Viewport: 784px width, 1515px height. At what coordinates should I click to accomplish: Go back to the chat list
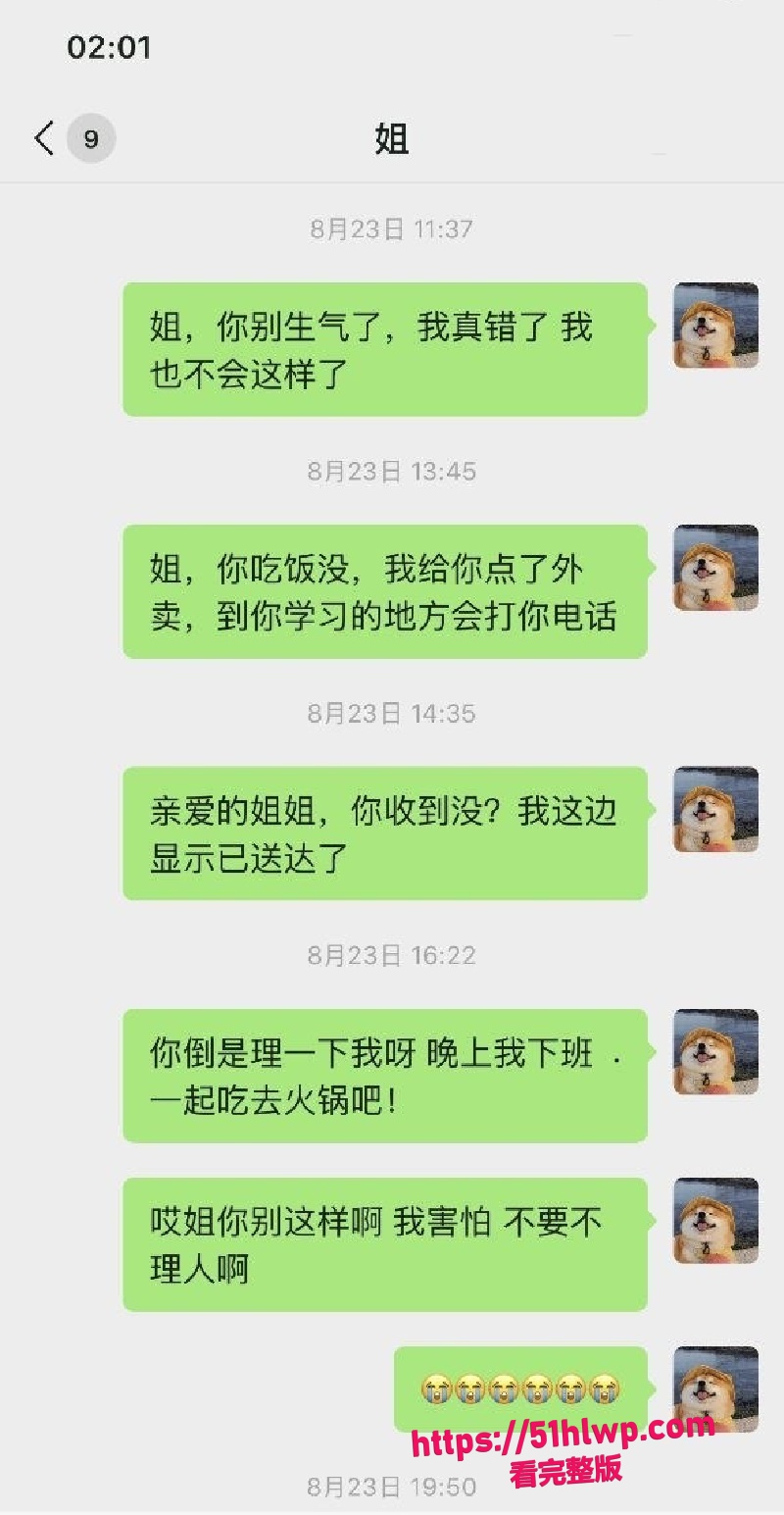[44, 138]
